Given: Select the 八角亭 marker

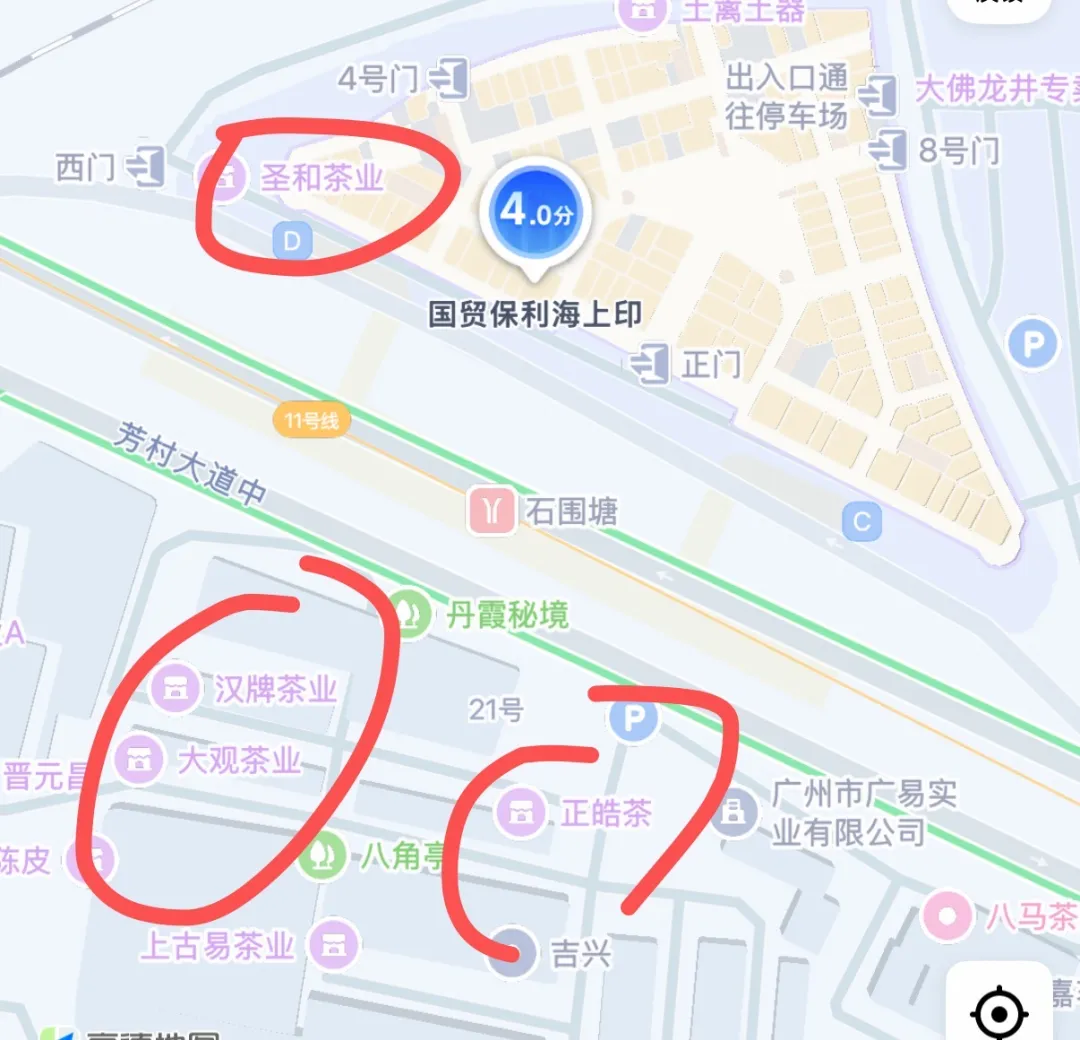Looking at the screenshot, I should [322, 857].
